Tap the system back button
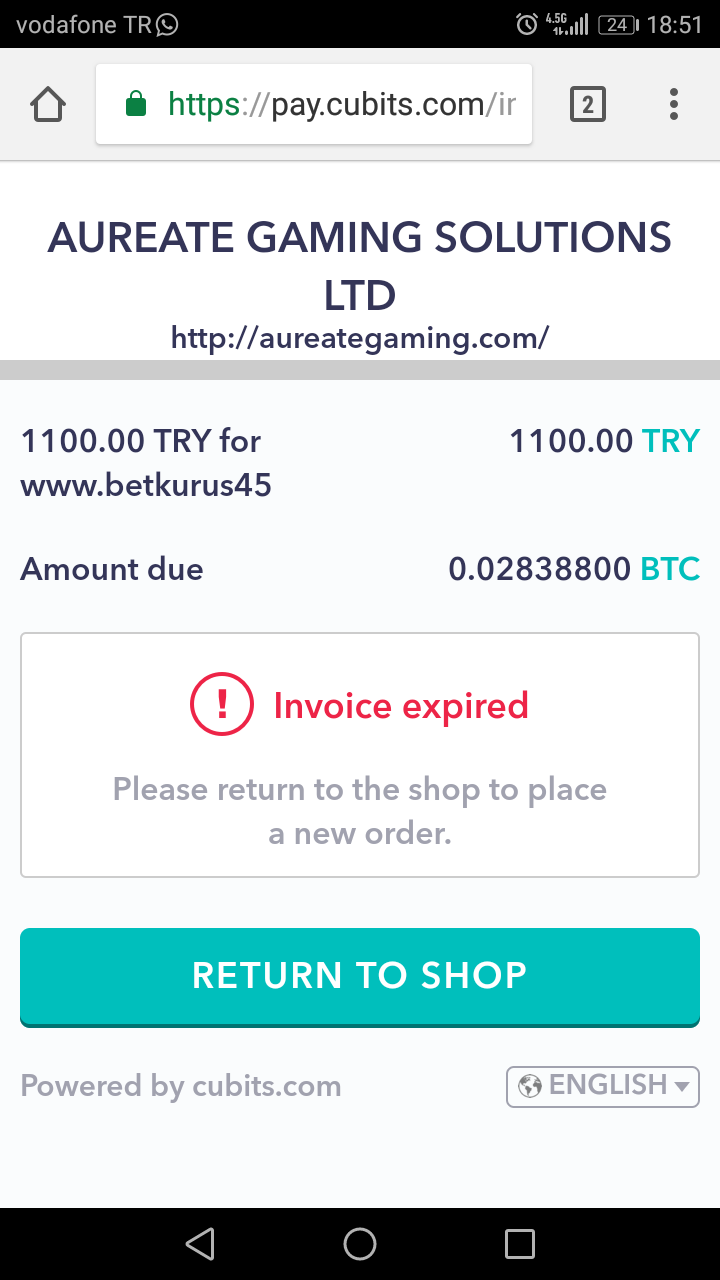 point(200,1244)
